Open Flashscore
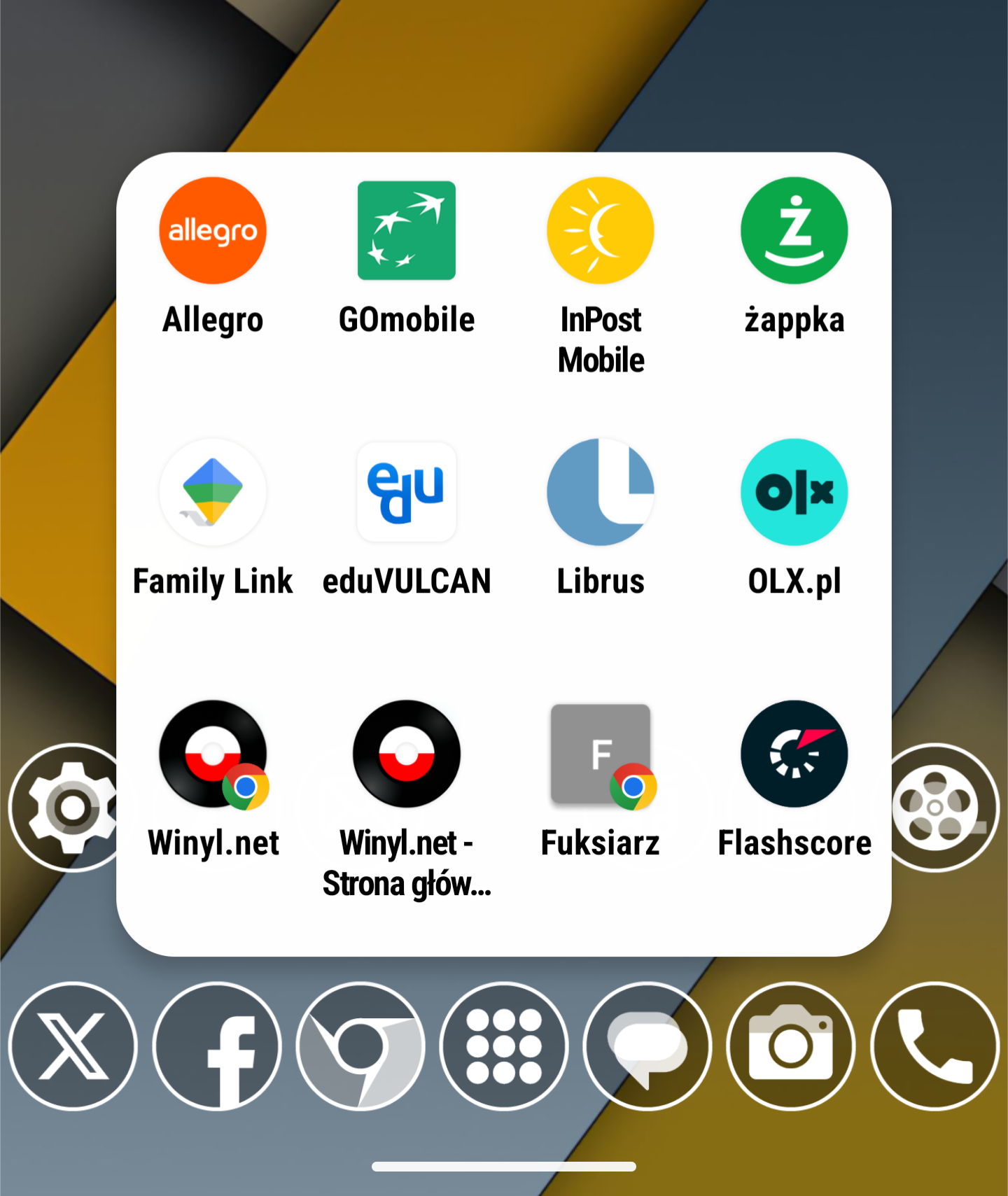Screen dimensions: 1008x1196 (794, 754)
